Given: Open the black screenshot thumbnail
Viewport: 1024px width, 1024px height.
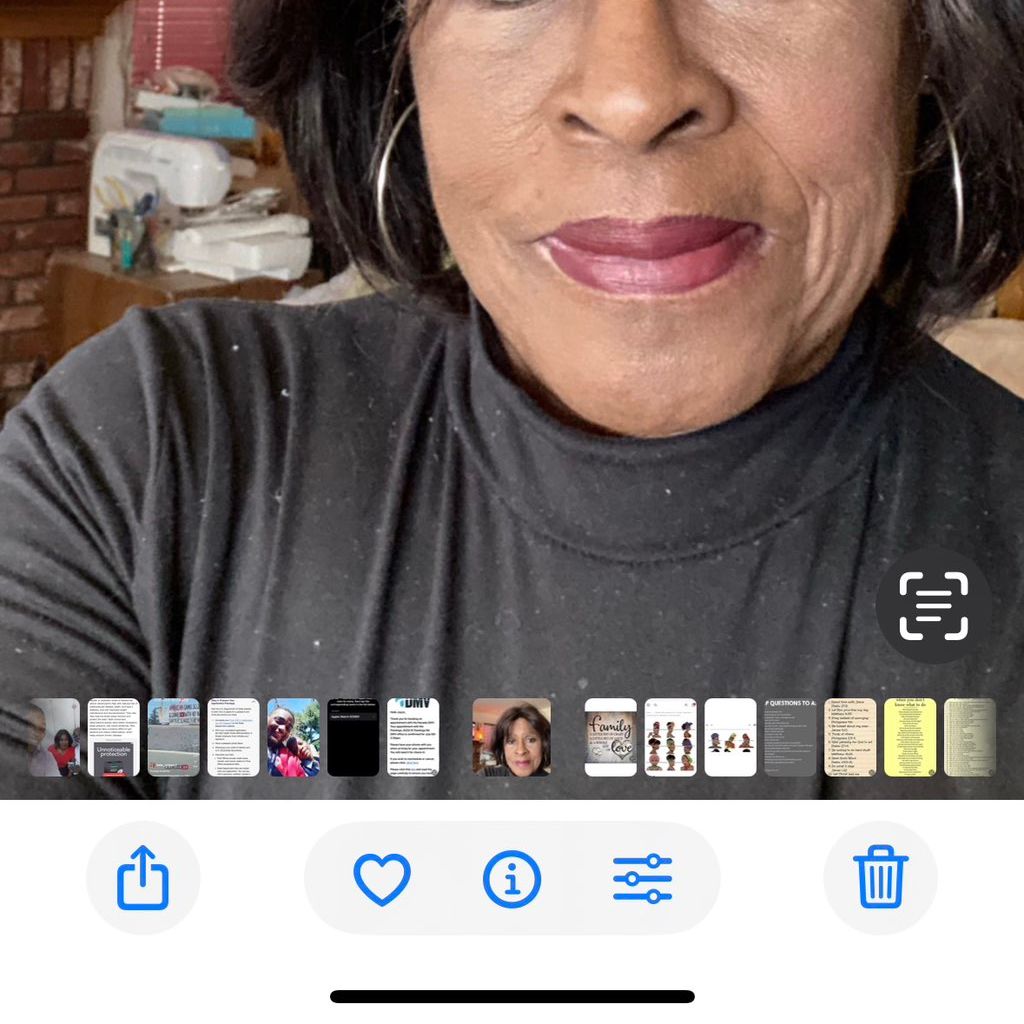Looking at the screenshot, I should pos(353,737).
